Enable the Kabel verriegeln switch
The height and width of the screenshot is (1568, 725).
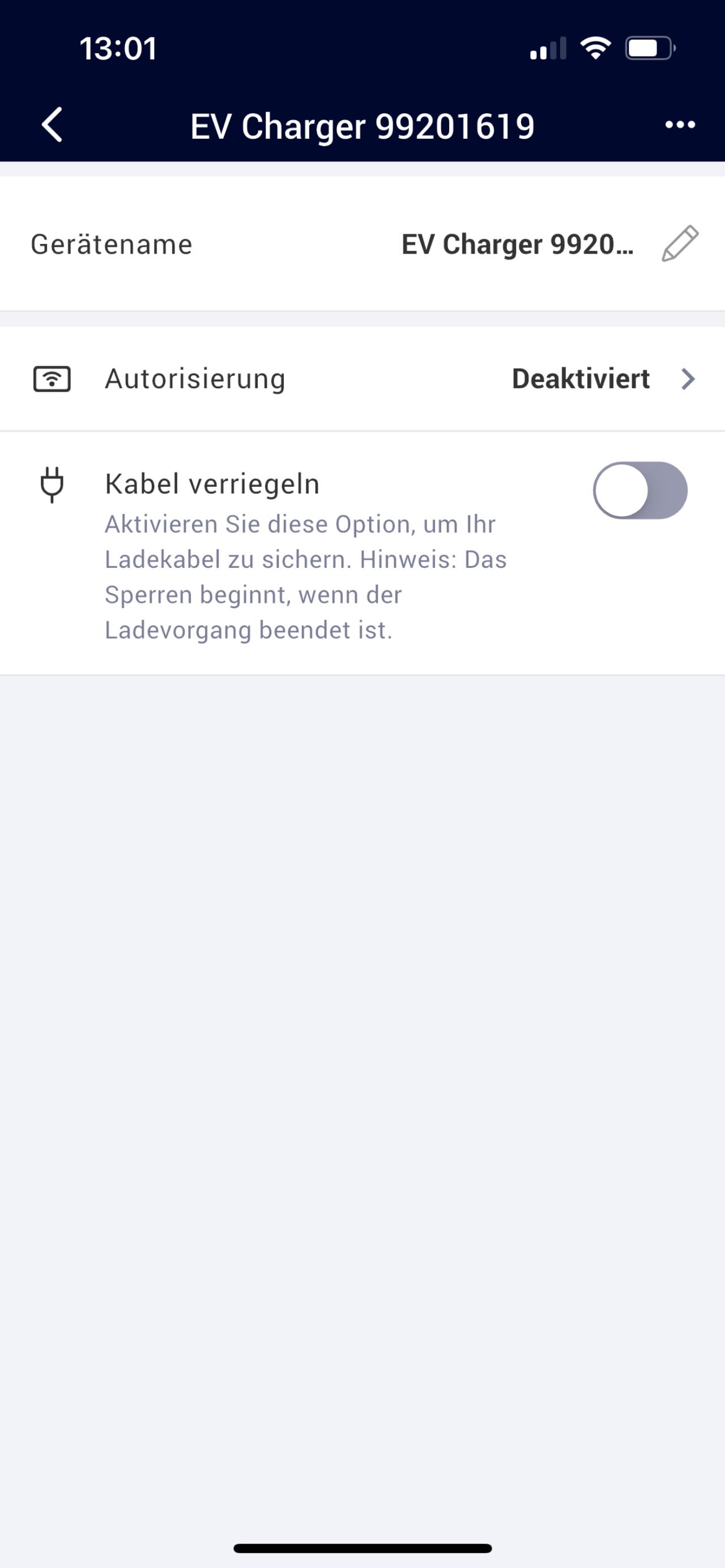[639, 491]
